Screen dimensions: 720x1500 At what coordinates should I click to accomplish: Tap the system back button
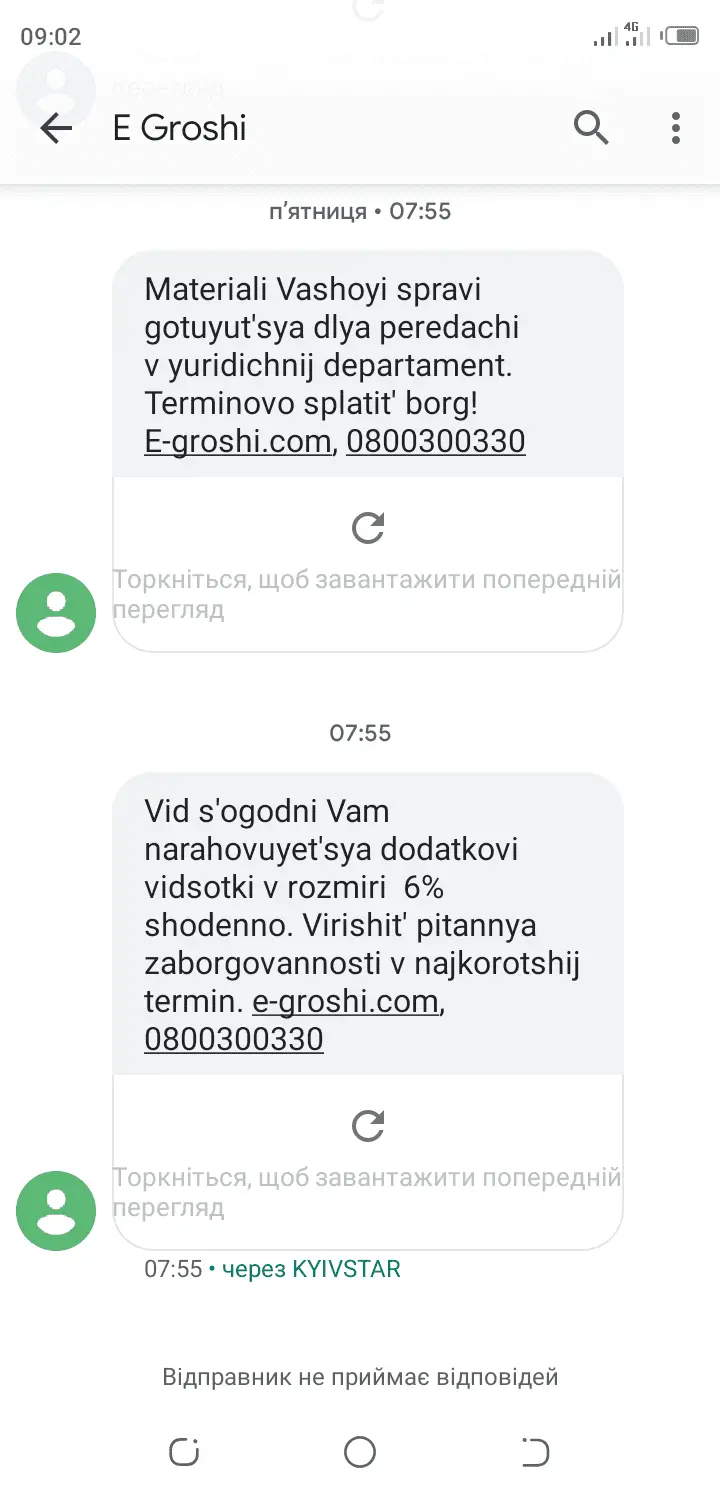535,1451
